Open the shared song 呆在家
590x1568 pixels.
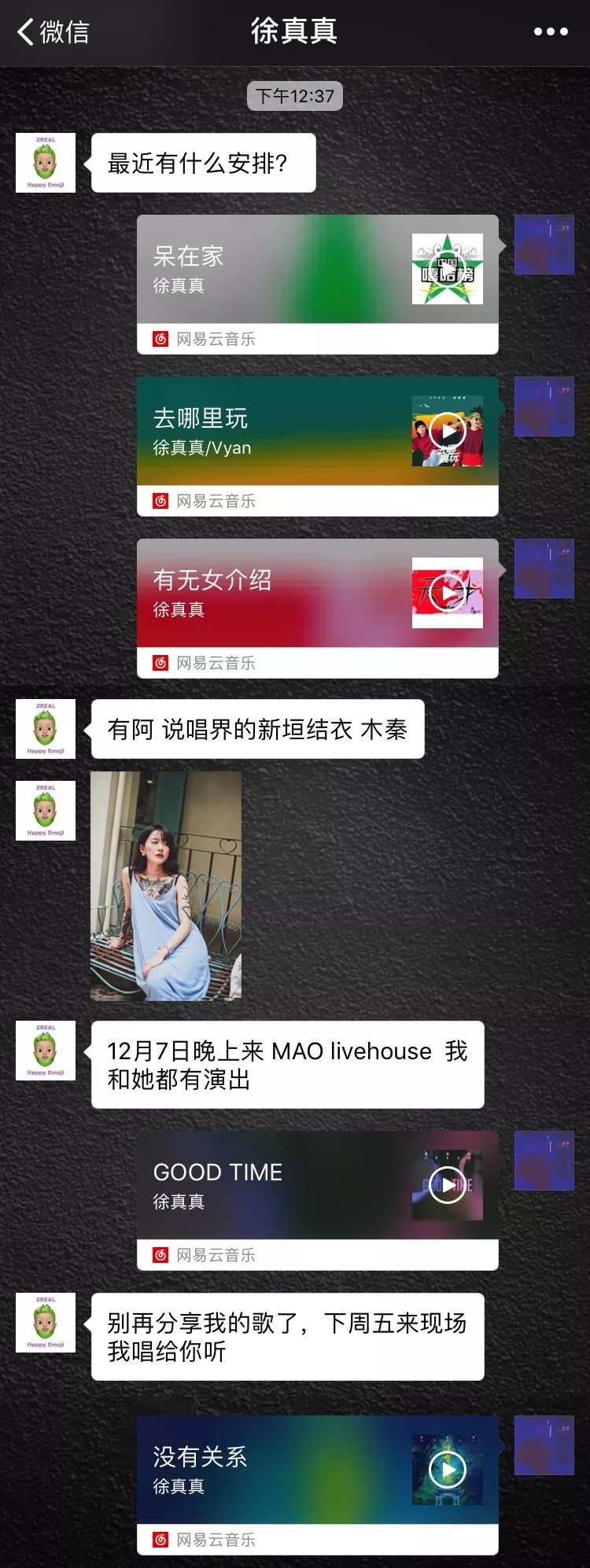(318, 285)
